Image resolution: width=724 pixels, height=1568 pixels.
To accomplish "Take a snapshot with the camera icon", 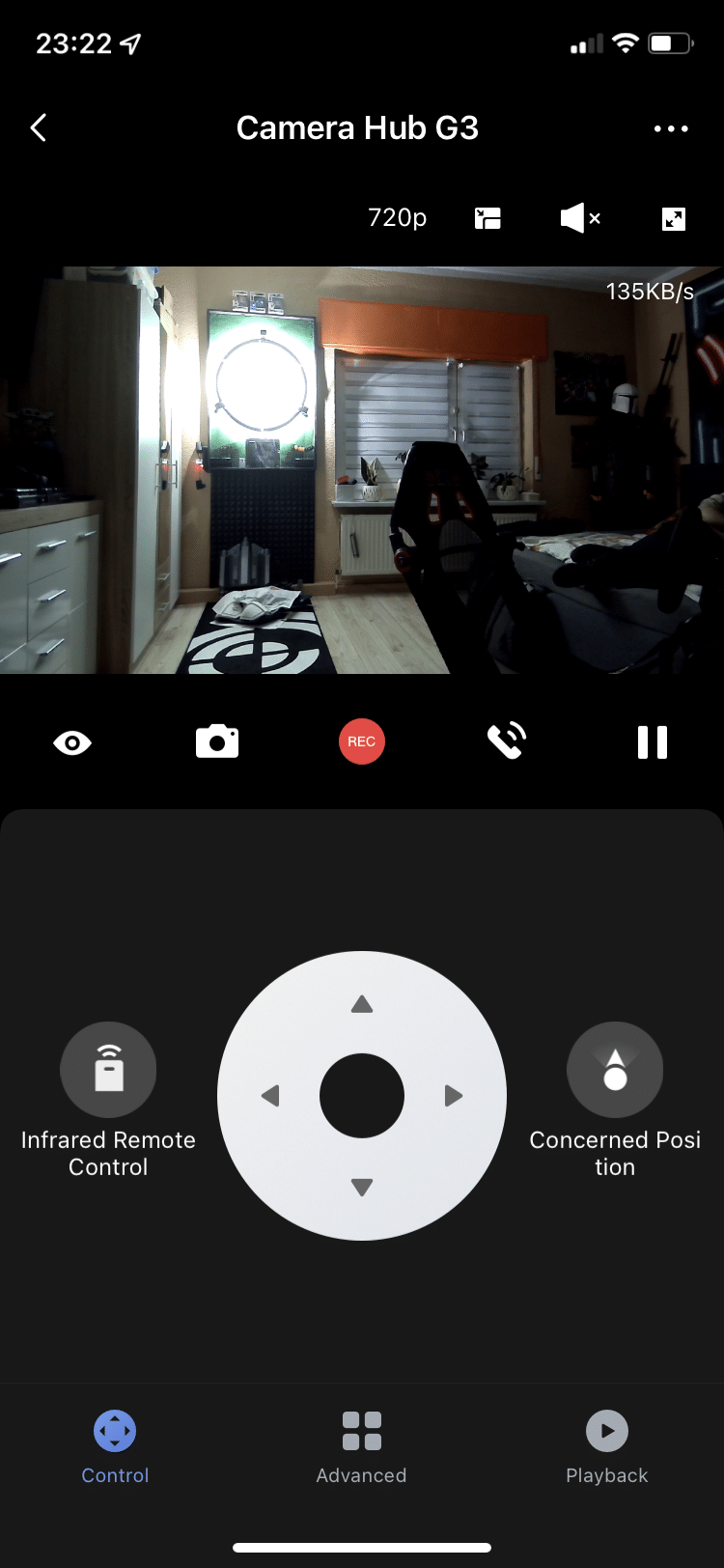I will tap(217, 742).
